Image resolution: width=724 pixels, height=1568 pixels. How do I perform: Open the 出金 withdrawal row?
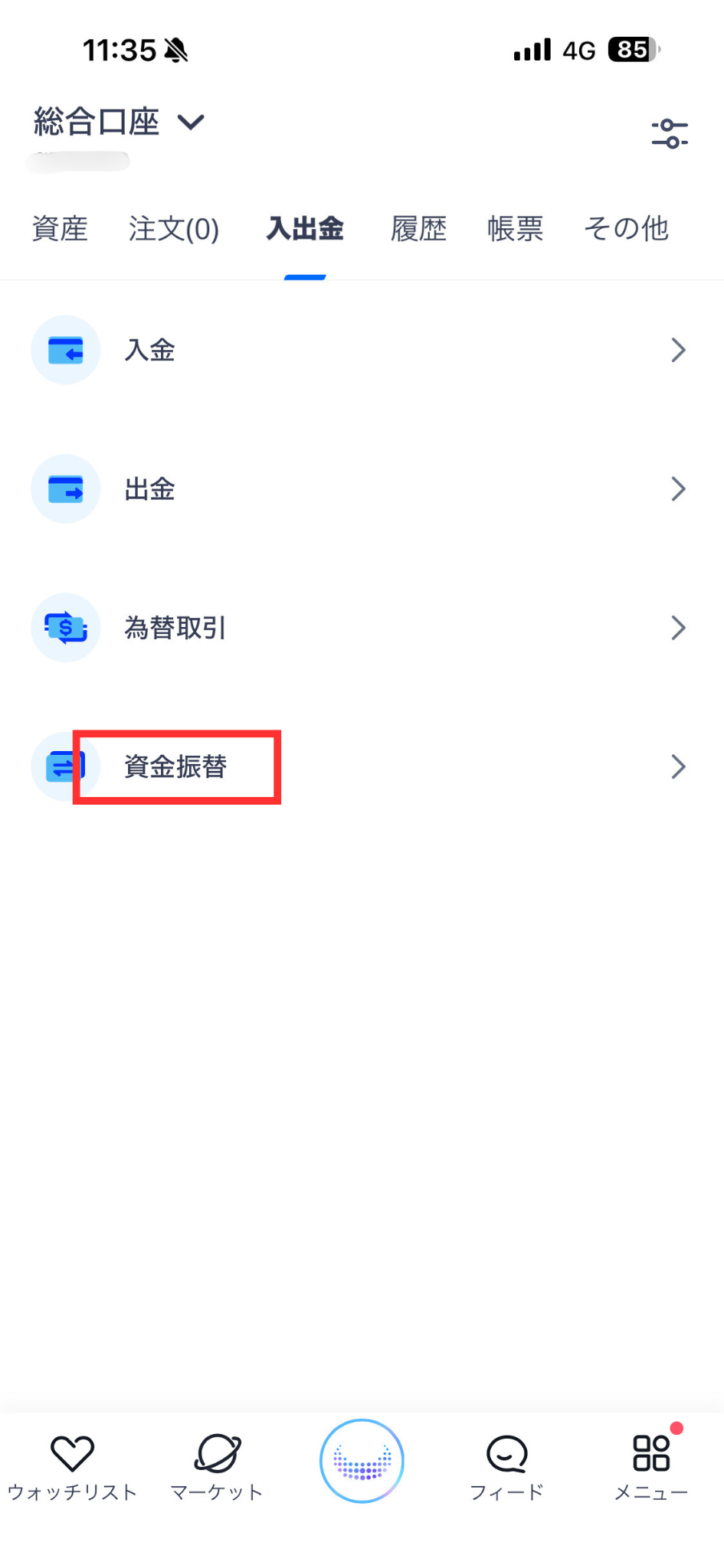pyautogui.click(x=362, y=488)
